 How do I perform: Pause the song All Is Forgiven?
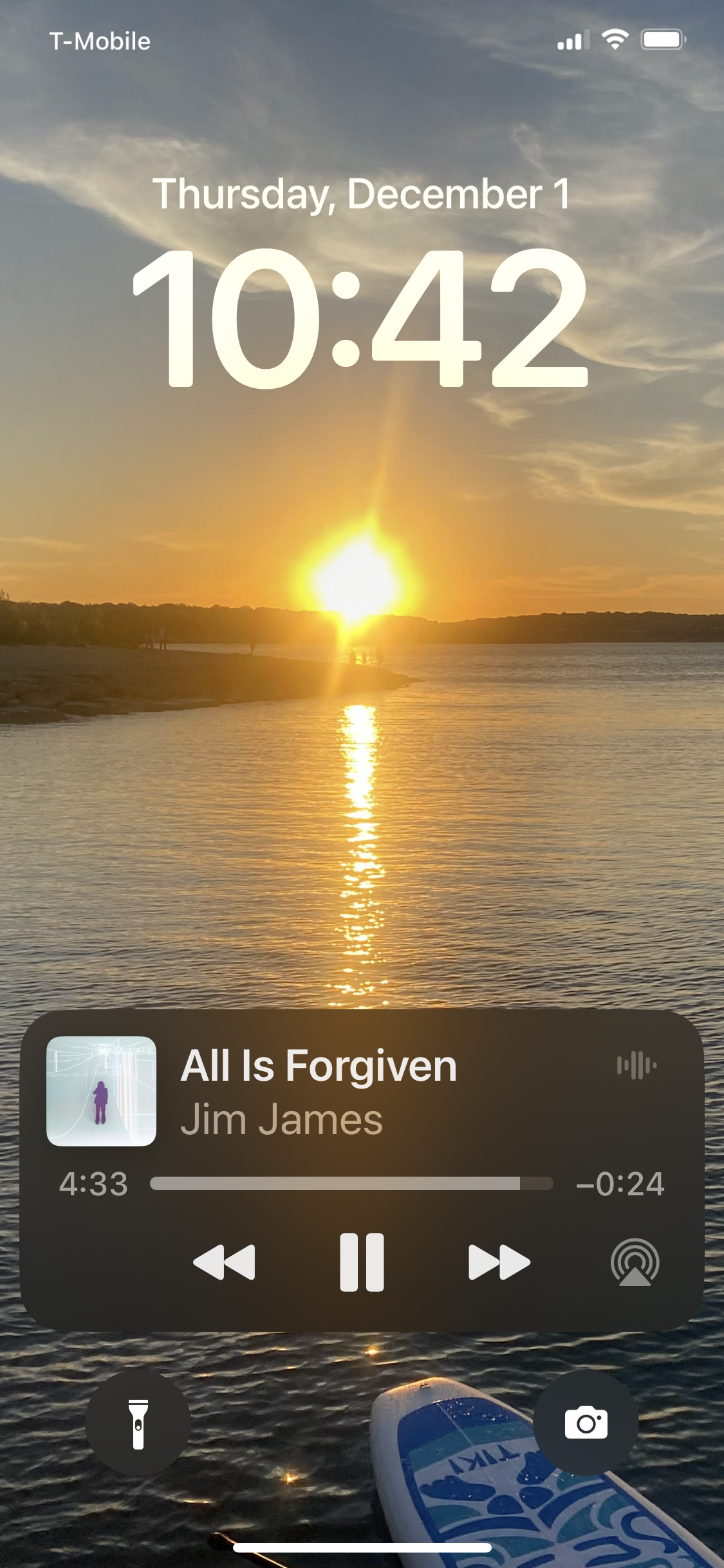point(362,1262)
